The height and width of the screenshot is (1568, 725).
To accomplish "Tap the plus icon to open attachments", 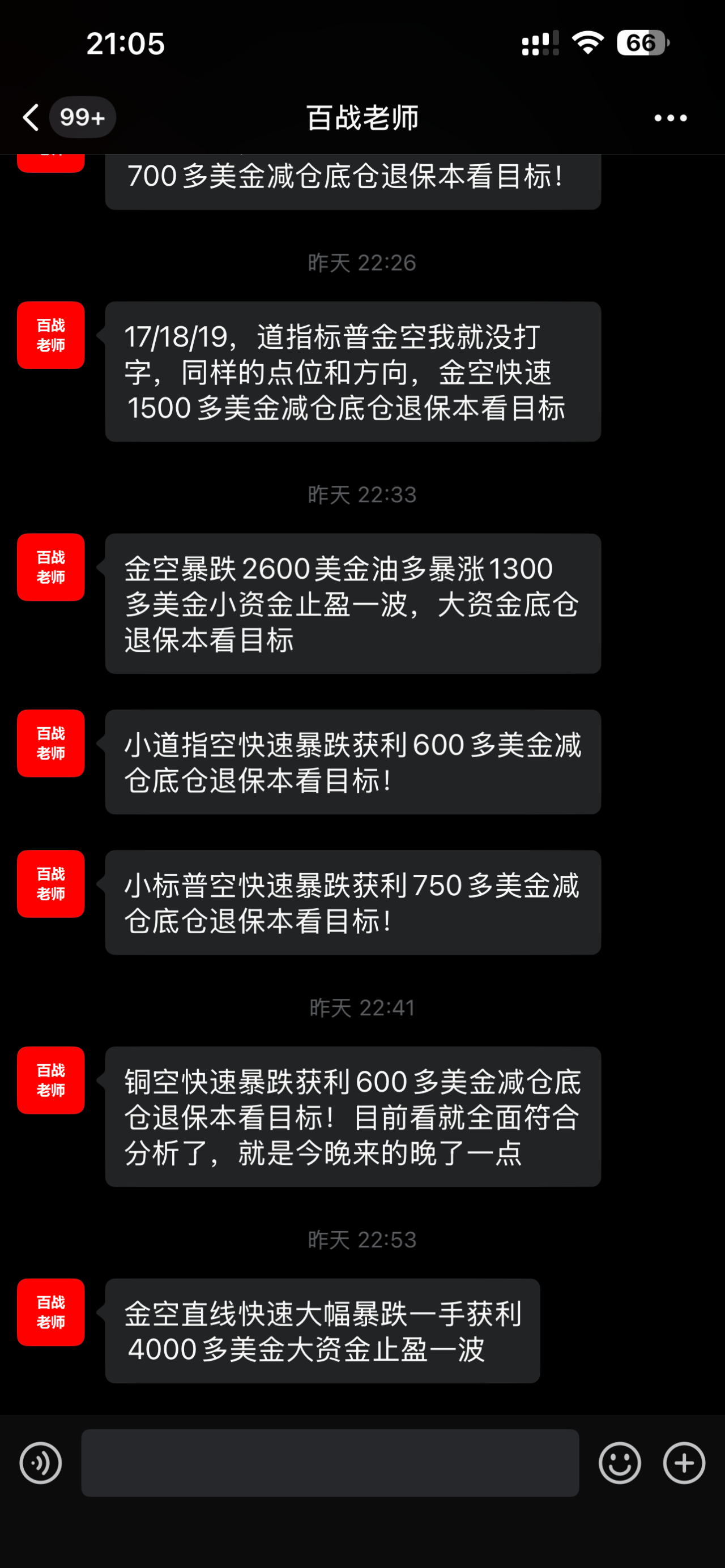I will point(684,1463).
